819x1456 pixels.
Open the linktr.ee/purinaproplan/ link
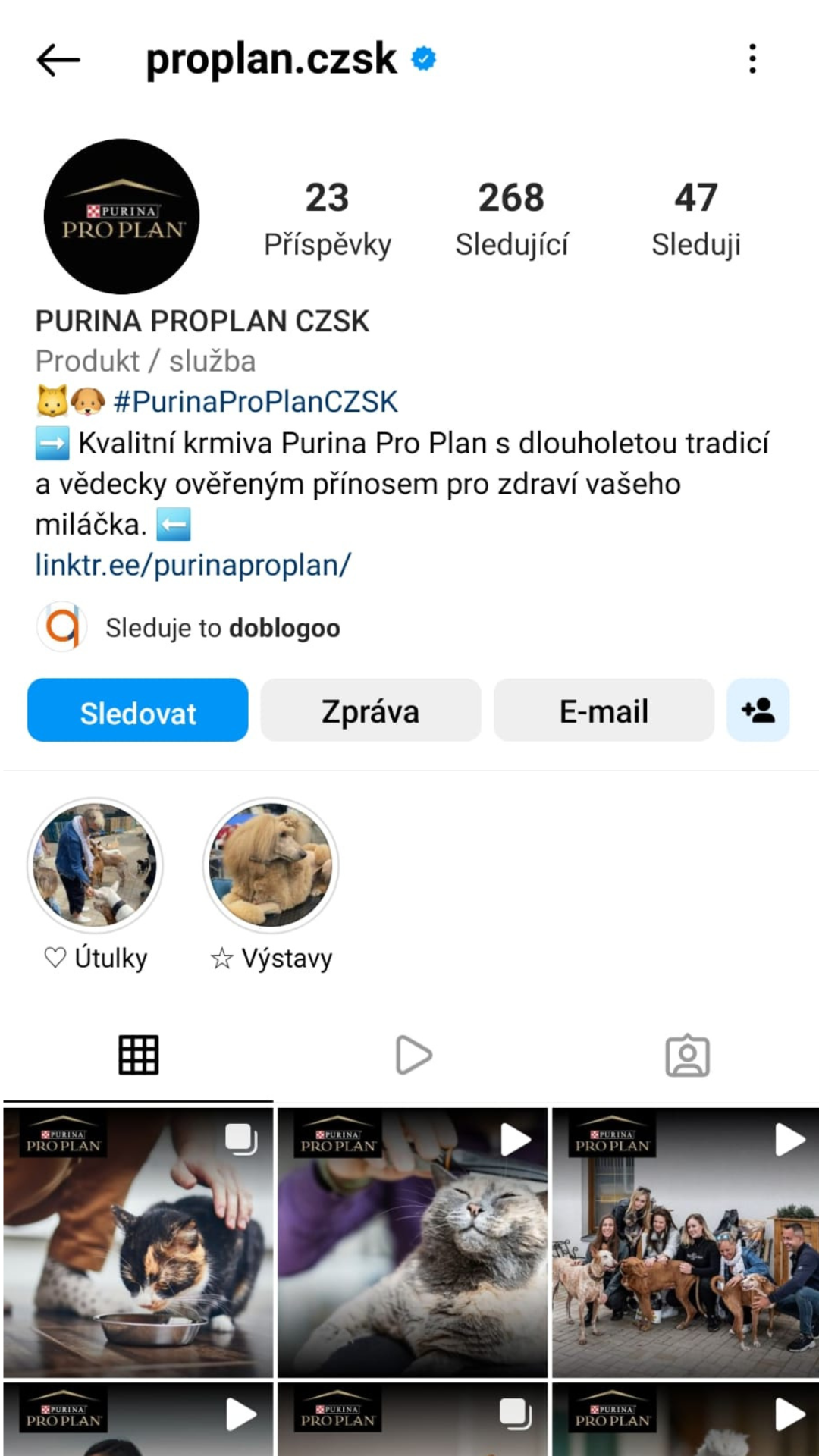193,565
